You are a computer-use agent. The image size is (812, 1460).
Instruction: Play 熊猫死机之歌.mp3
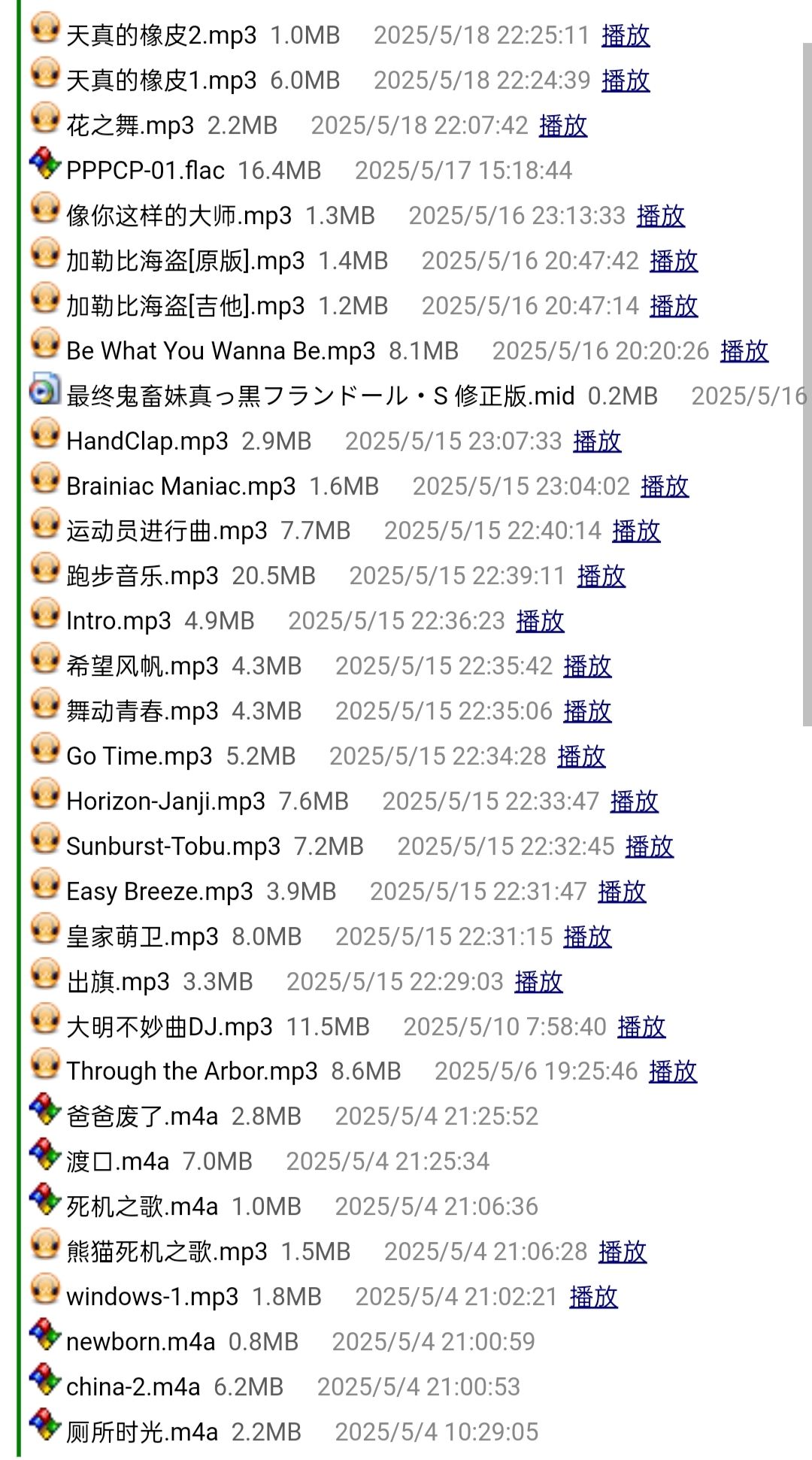[622, 1252]
